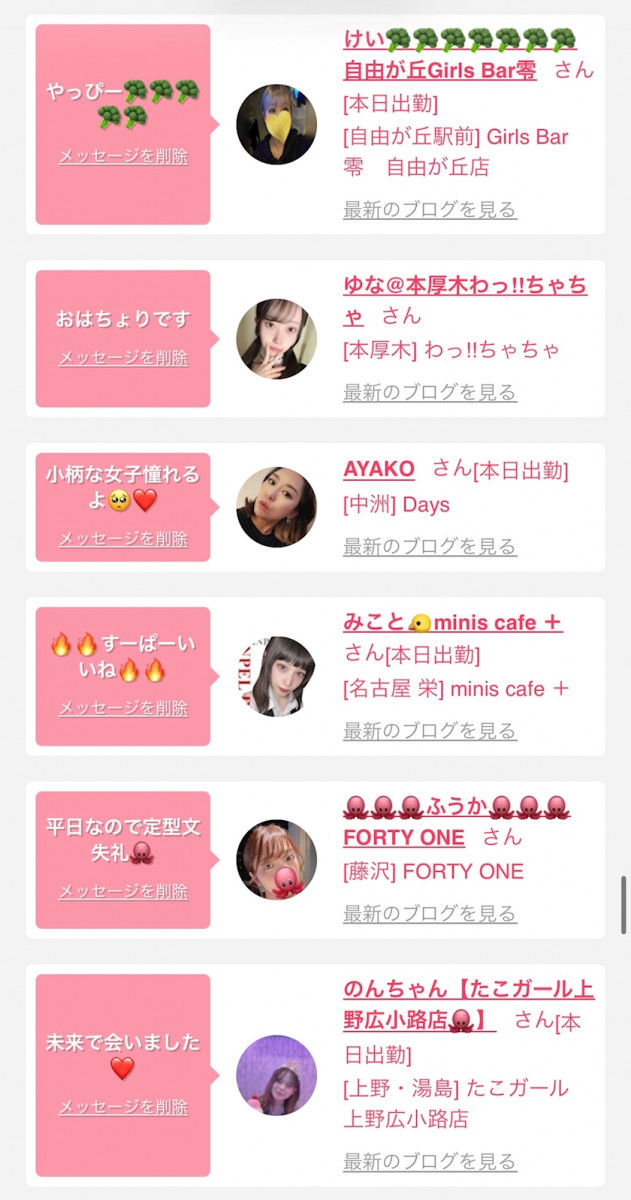Screen dimensions: 631x1200
Task: View latest blog of ふうか
Action: (430, 914)
